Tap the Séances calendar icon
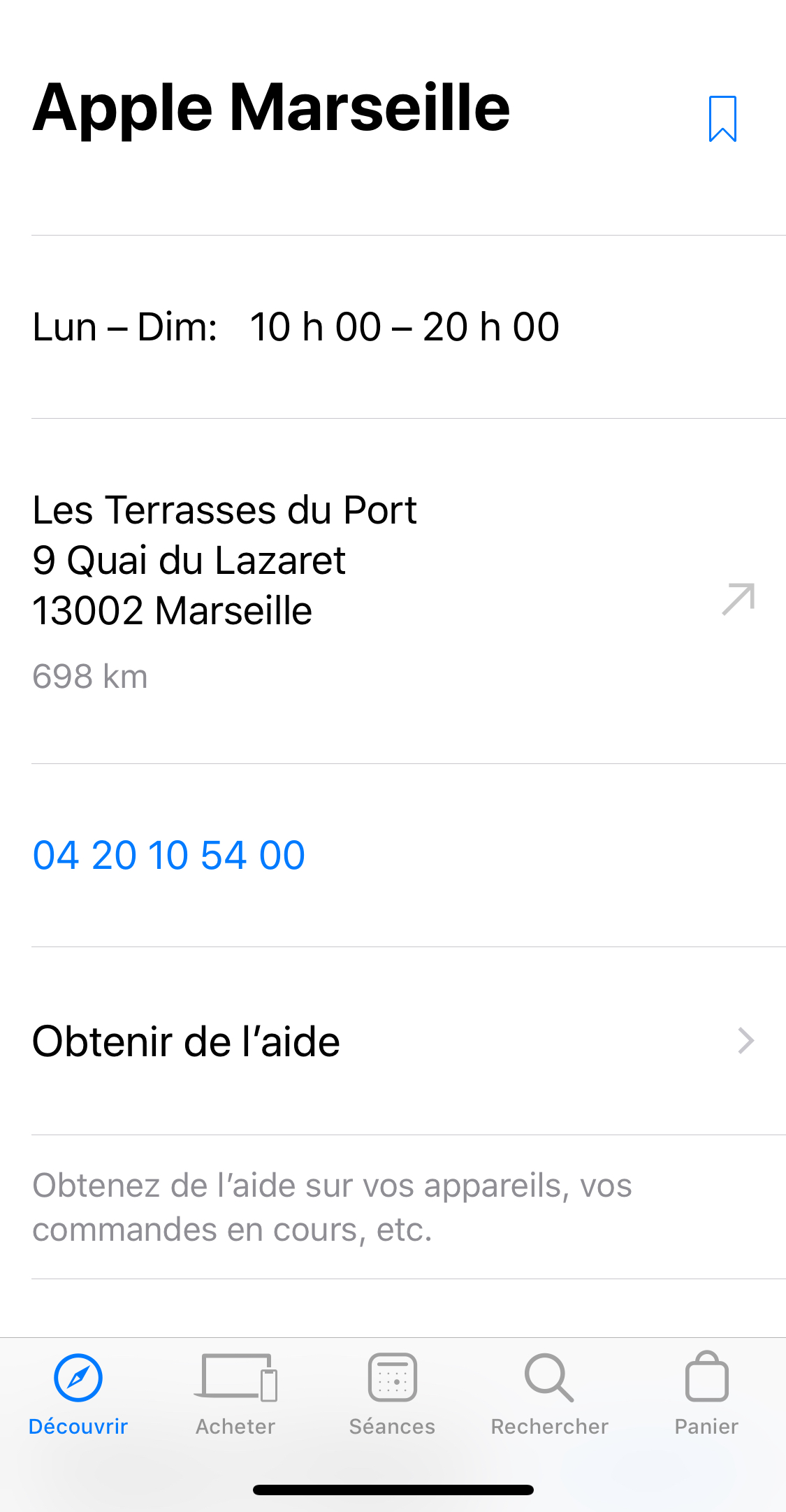 click(x=392, y=1376)
